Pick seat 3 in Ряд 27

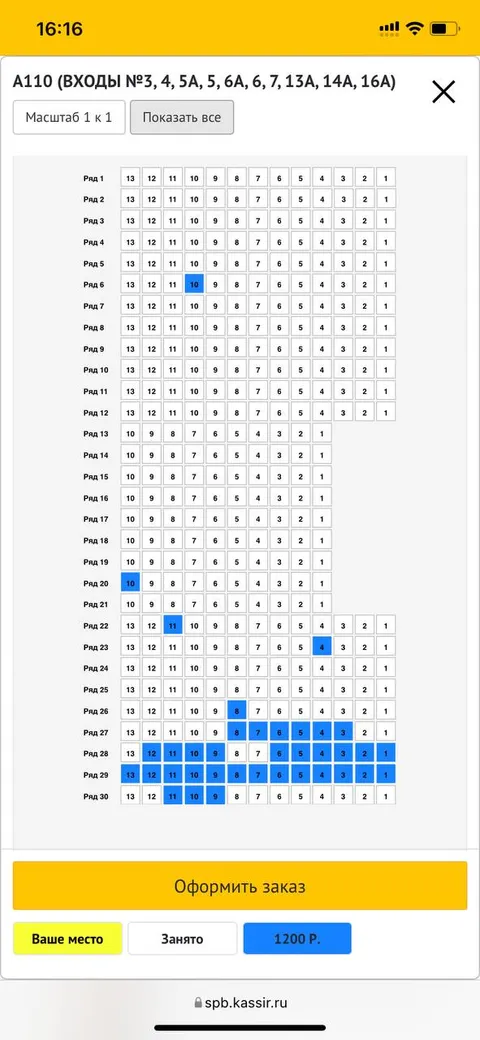click(343, 732)
